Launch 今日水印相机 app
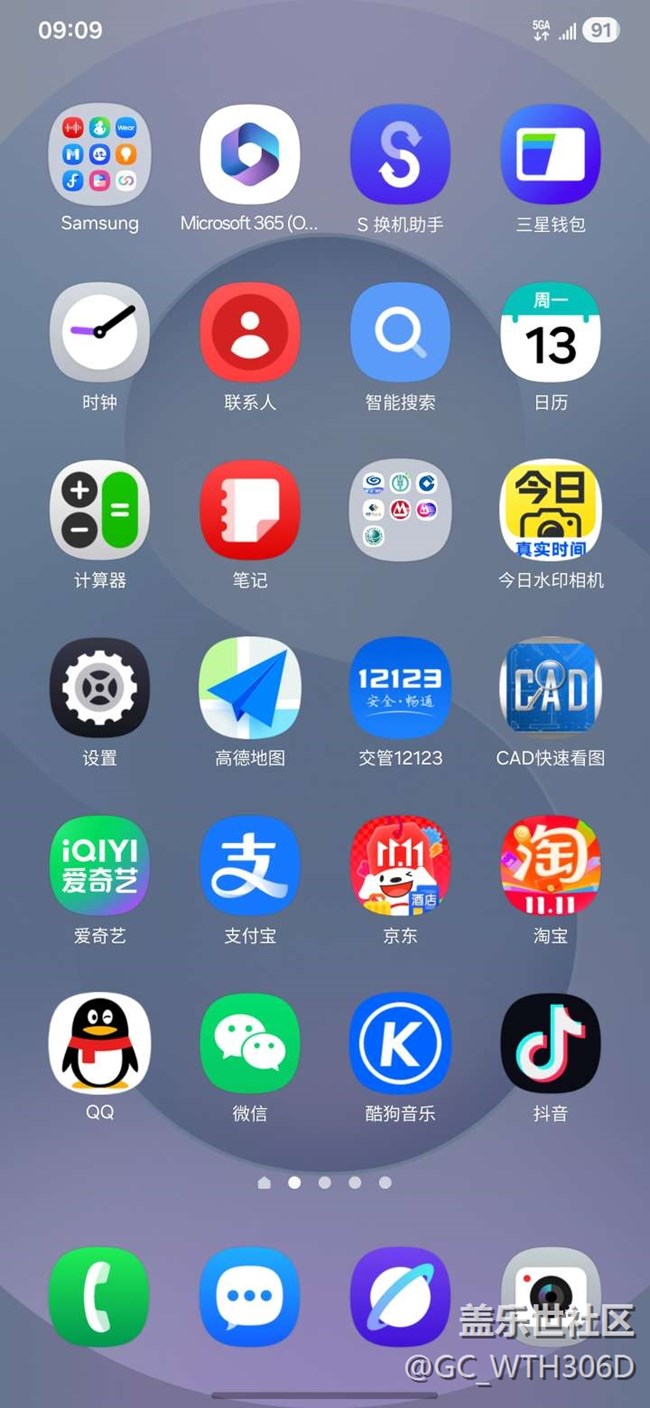 point(550,510)
